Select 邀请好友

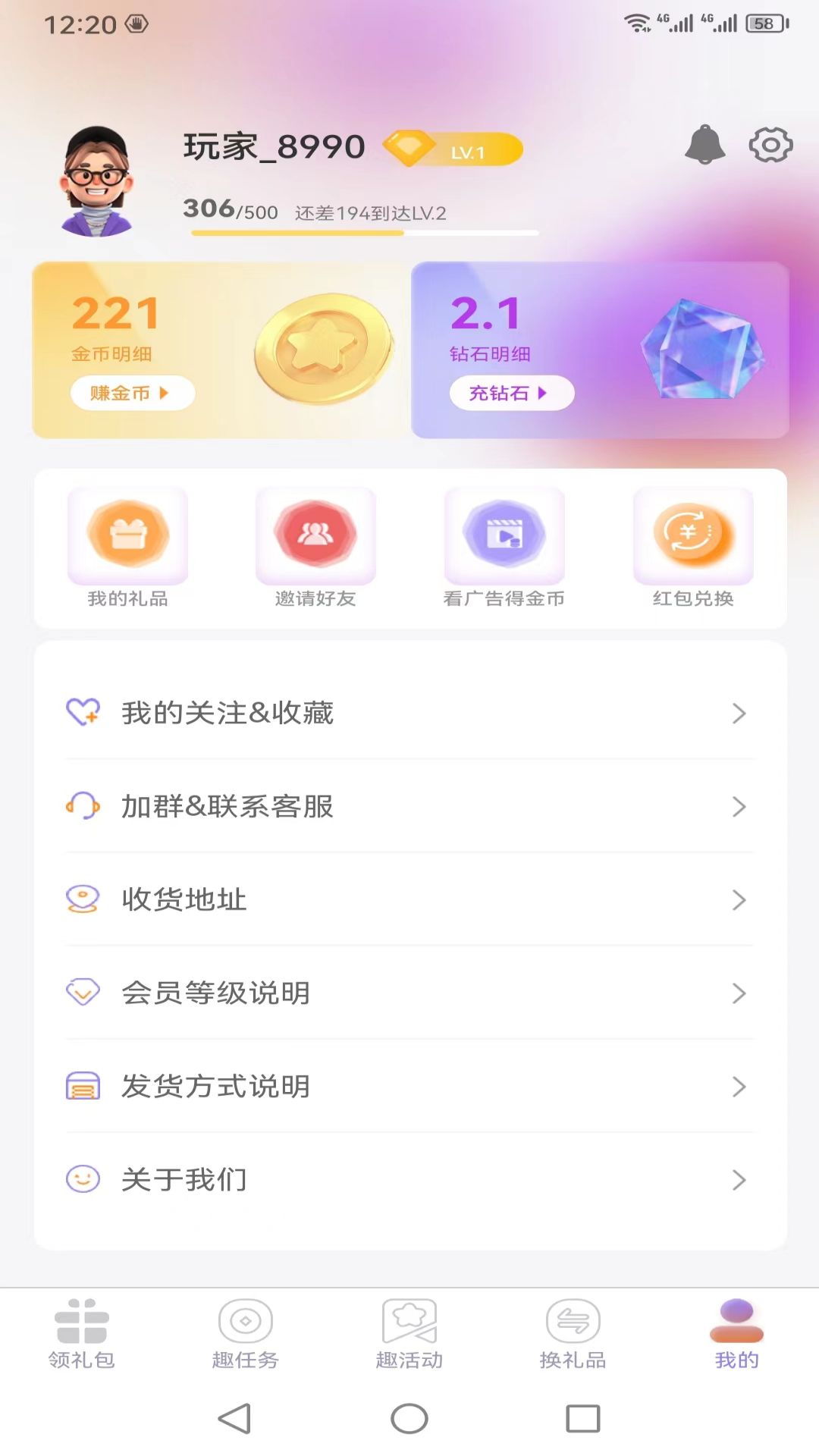click(315, 548)
